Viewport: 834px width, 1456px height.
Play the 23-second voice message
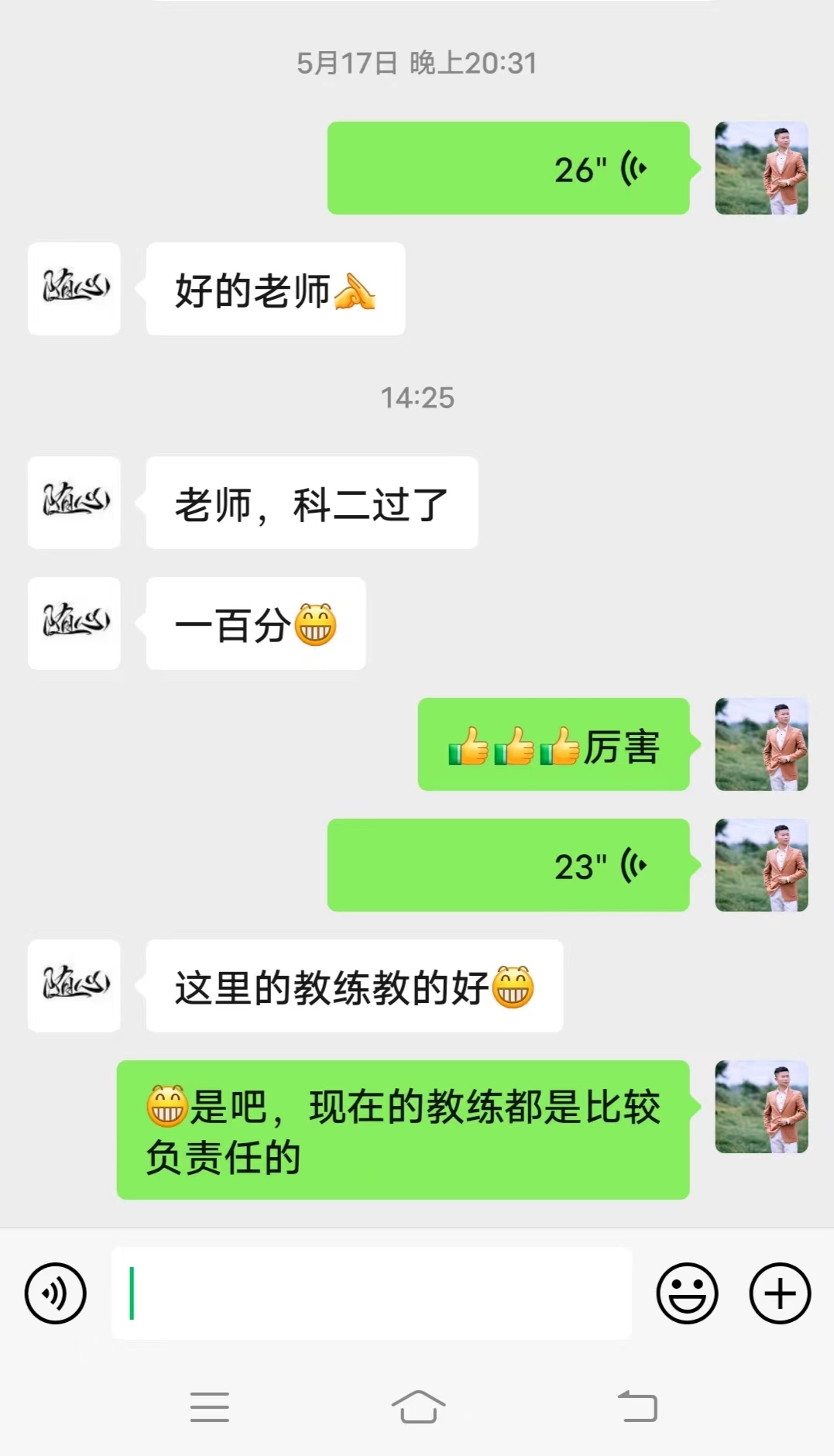pyautogui.click(x=507, y=865)
